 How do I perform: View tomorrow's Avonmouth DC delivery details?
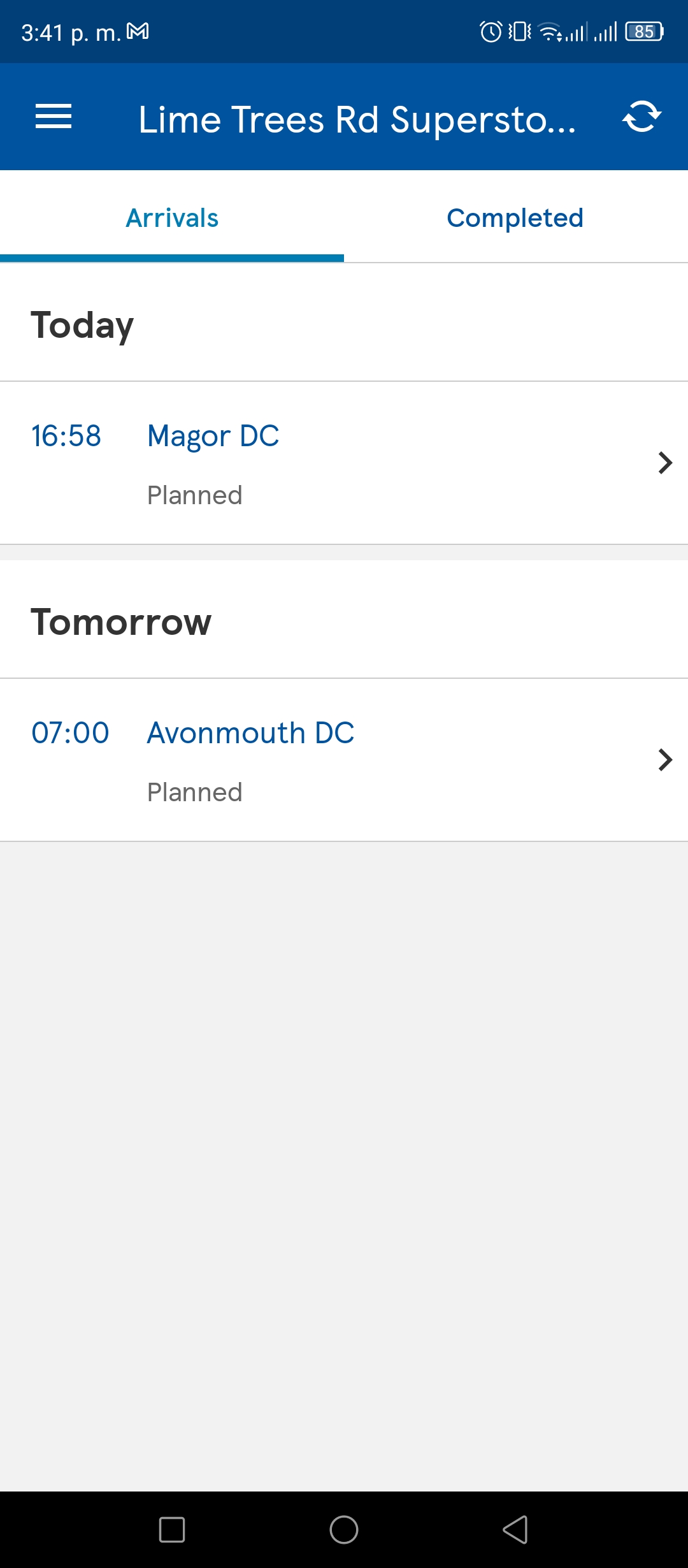344,760
